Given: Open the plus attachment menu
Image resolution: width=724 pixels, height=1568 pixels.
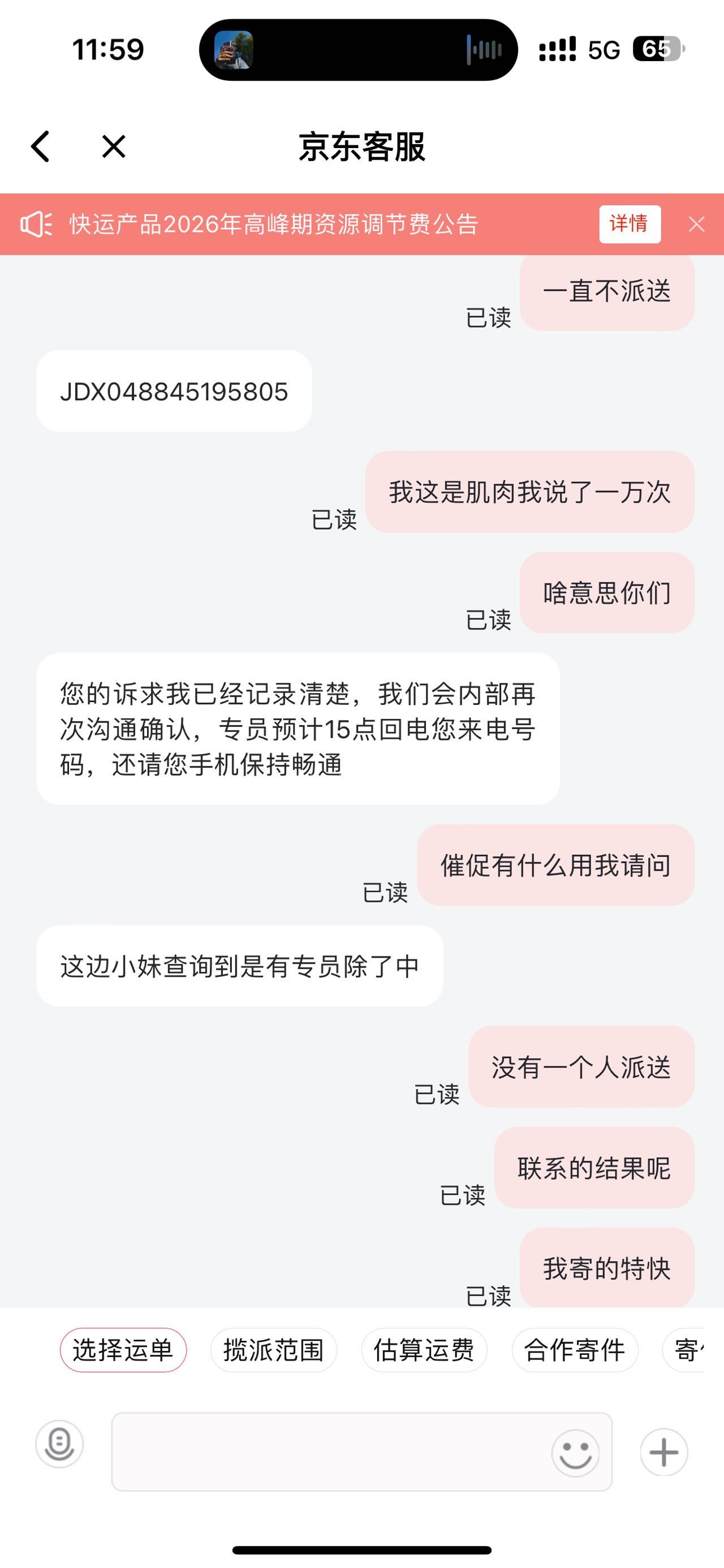Looking at the screenshot, I should coord(663,1452).
